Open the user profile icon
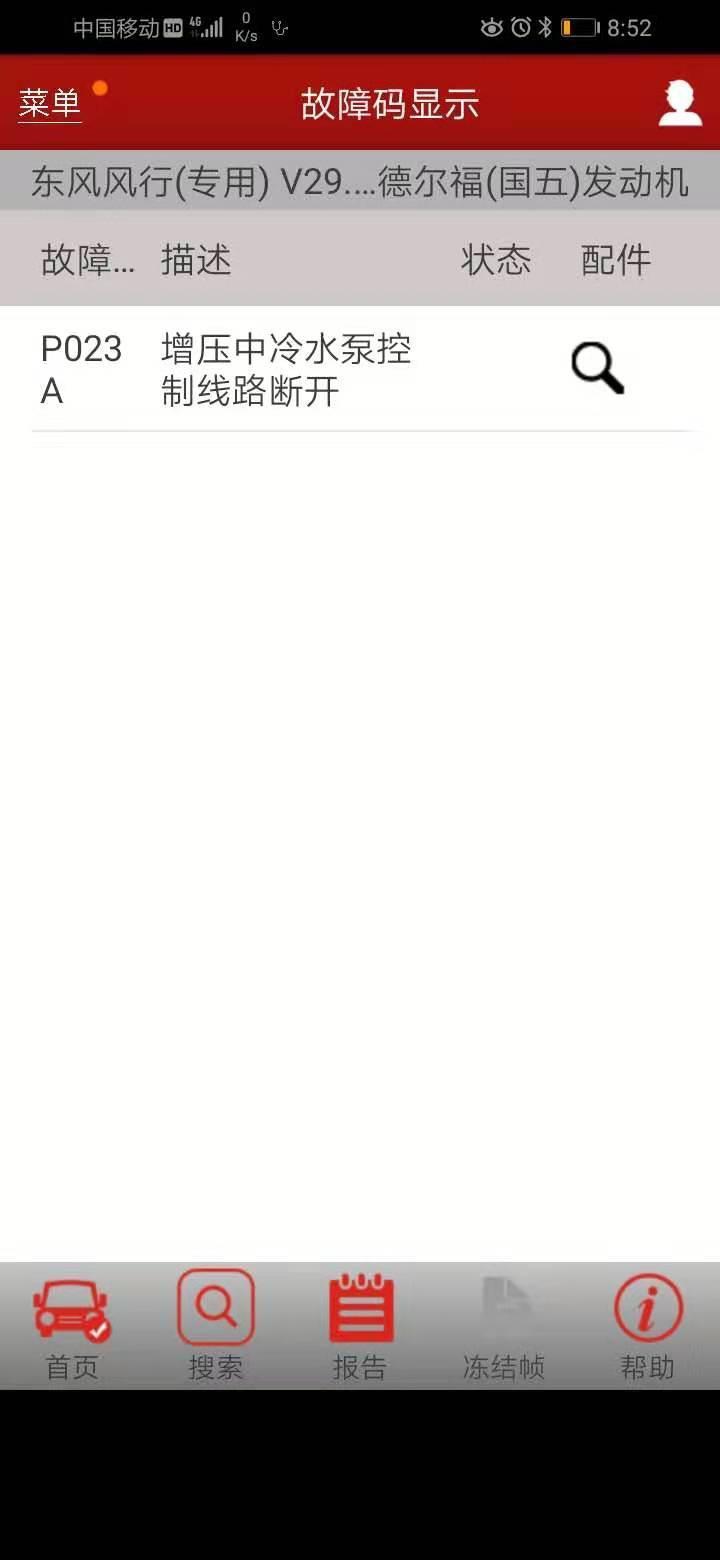The height and width of the screenshot is (1560, 720). [680, 102]
